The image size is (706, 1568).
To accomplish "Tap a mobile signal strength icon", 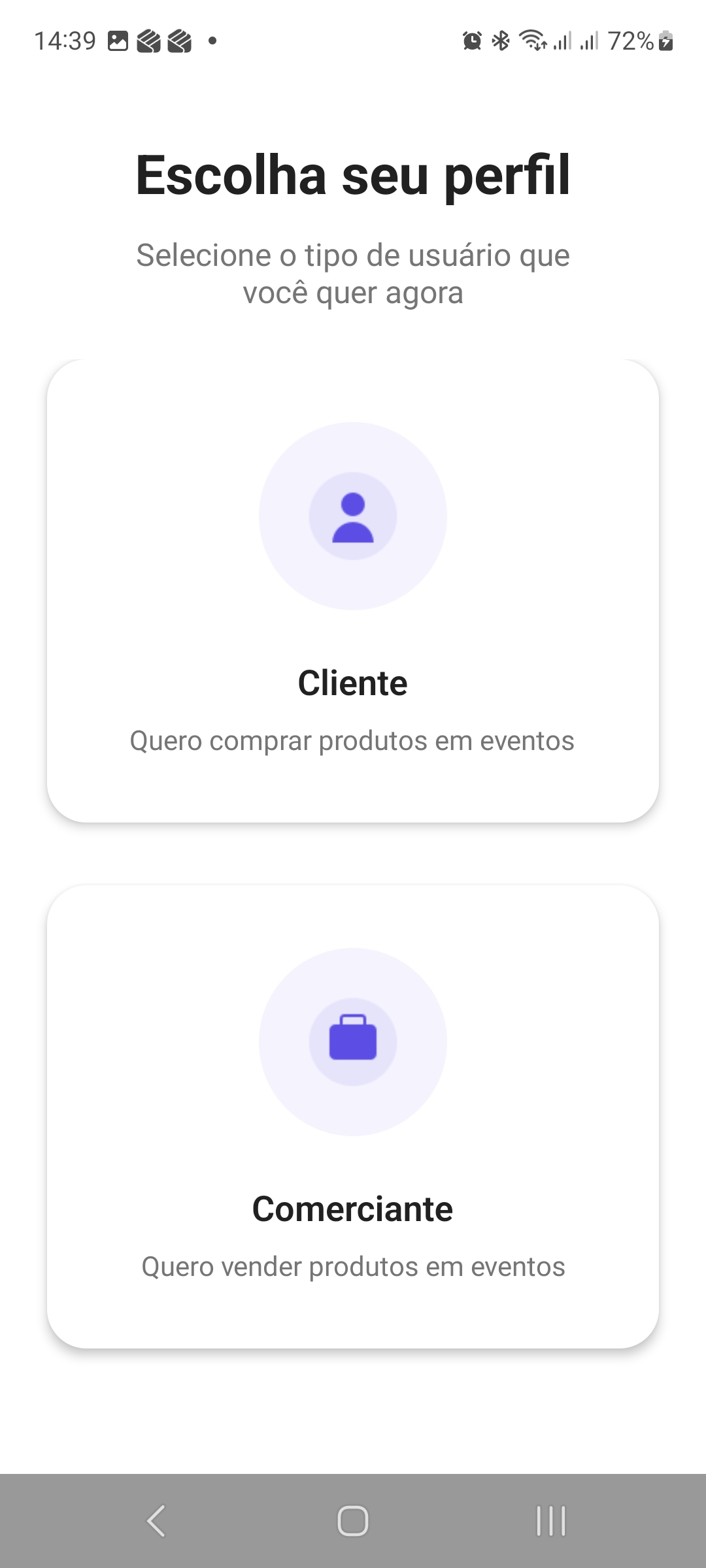I will 564,41.
